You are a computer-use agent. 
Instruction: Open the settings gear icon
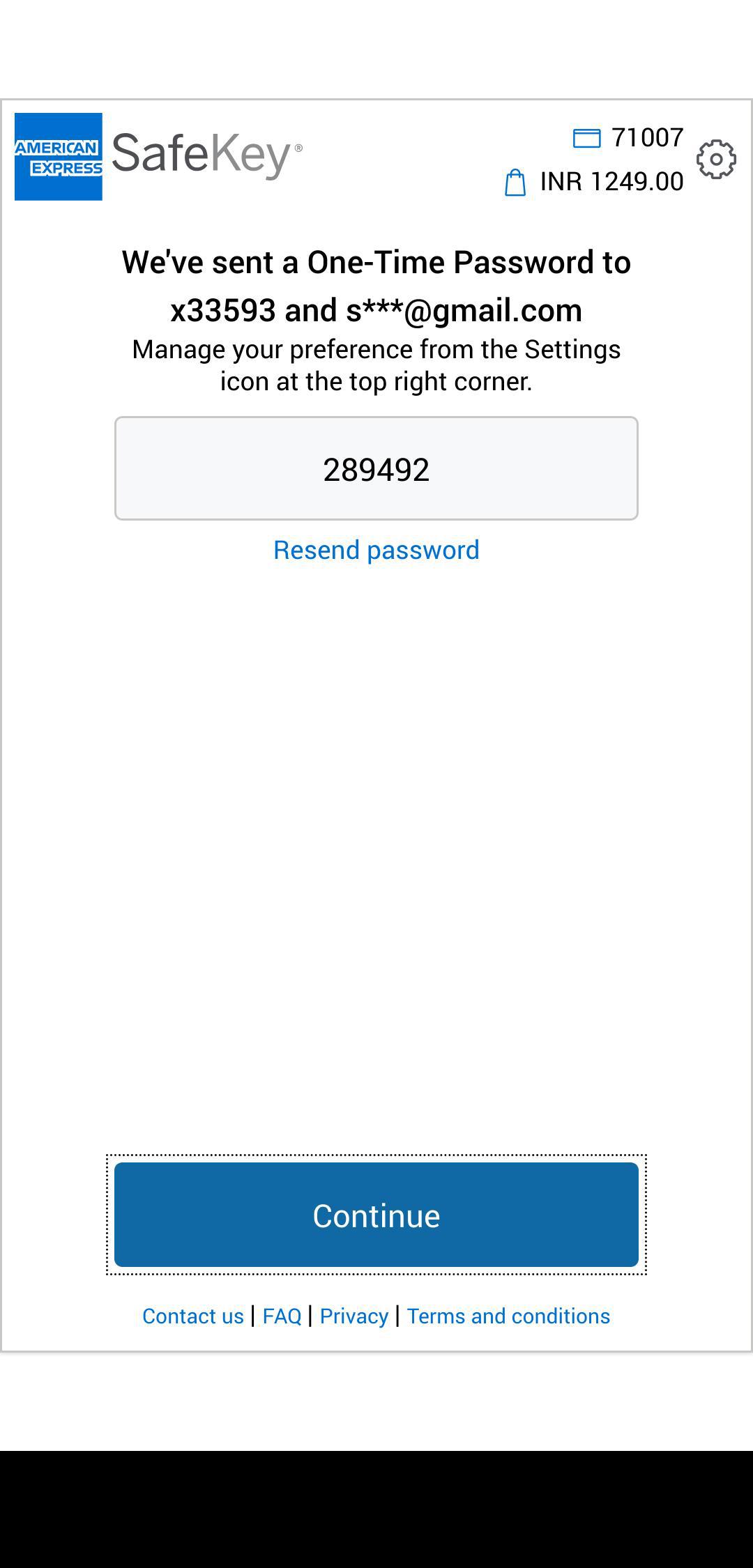click(x=716, y=160)
